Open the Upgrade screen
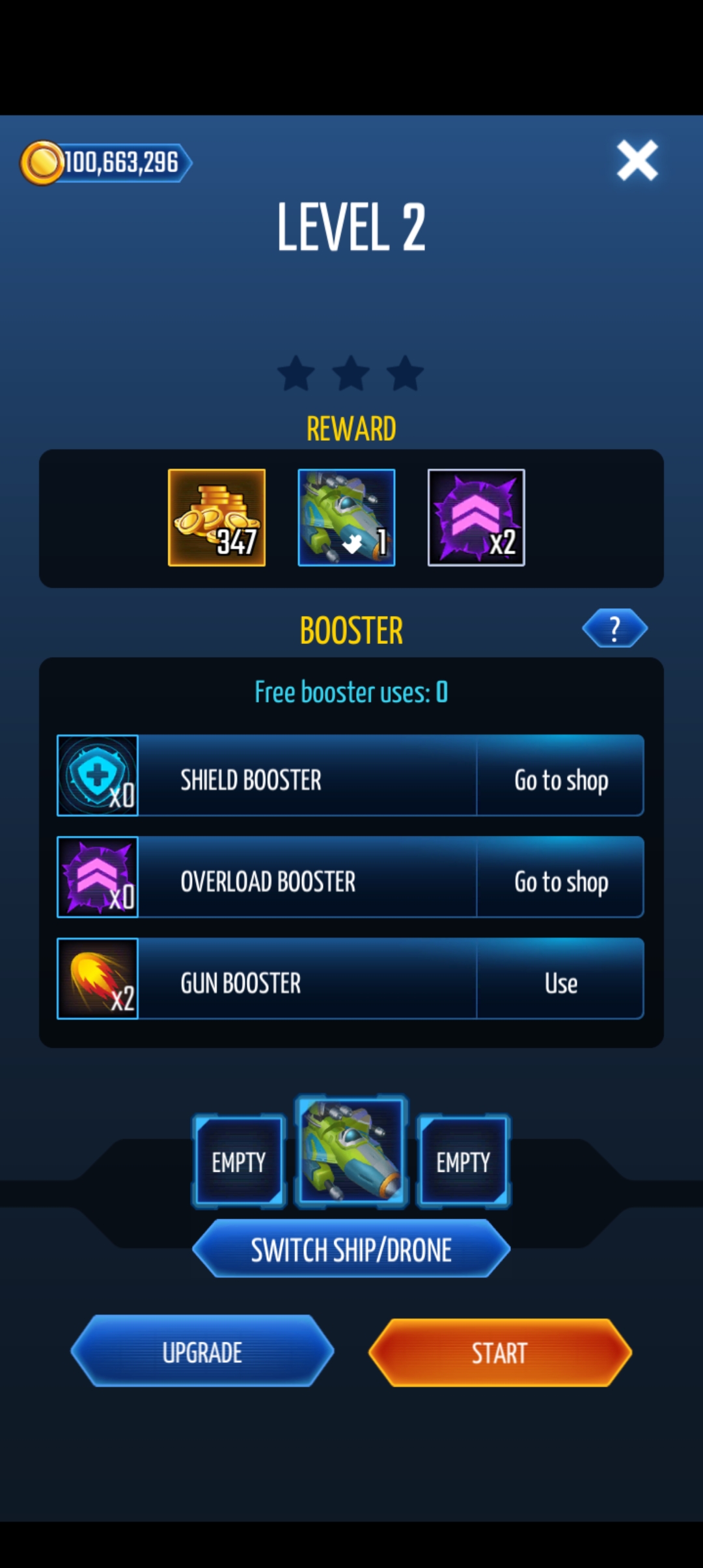Image resolution: width=703 pixels, height=1568 pixels. pos(202,1352)
